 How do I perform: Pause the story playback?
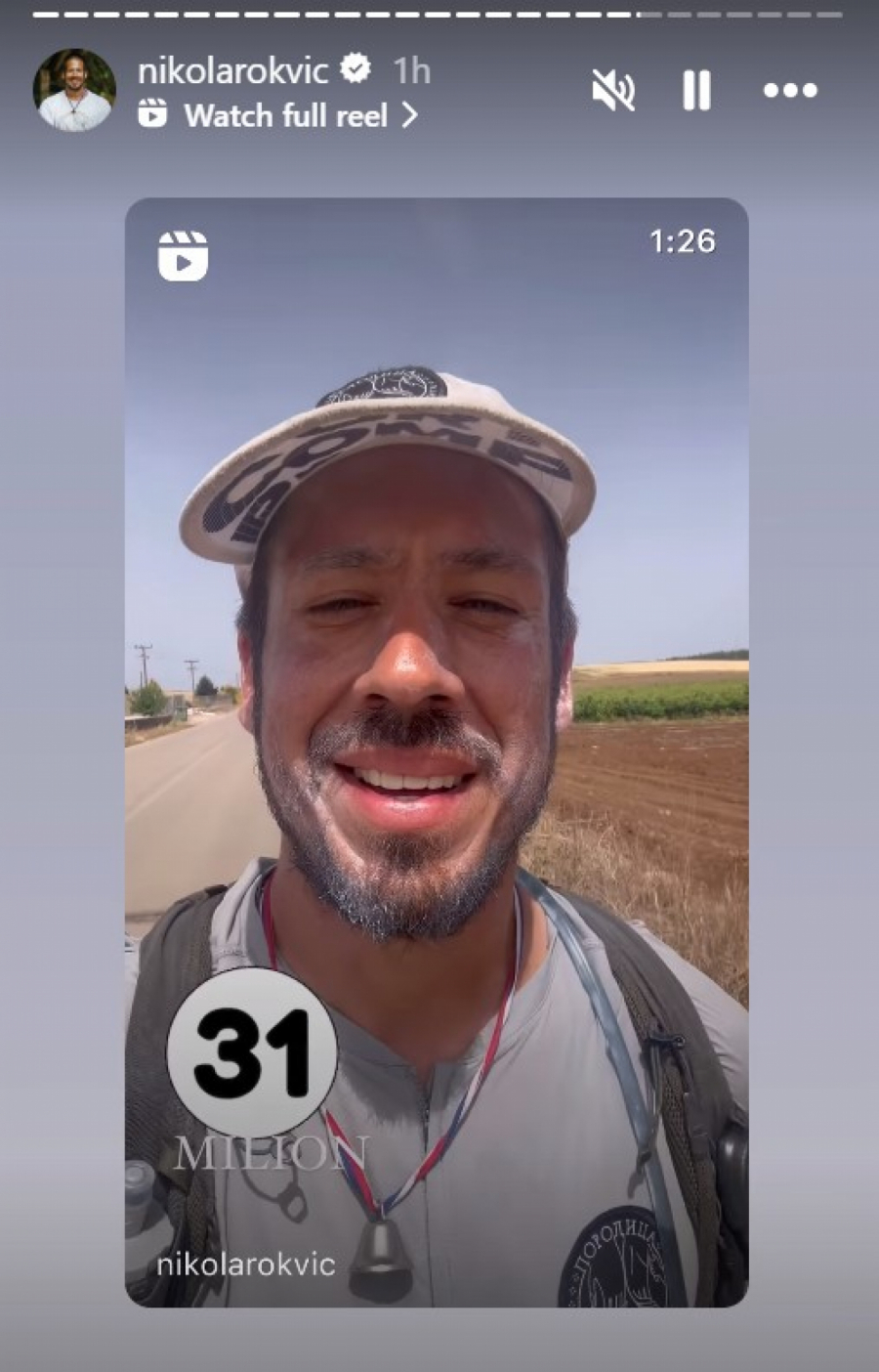696,91
